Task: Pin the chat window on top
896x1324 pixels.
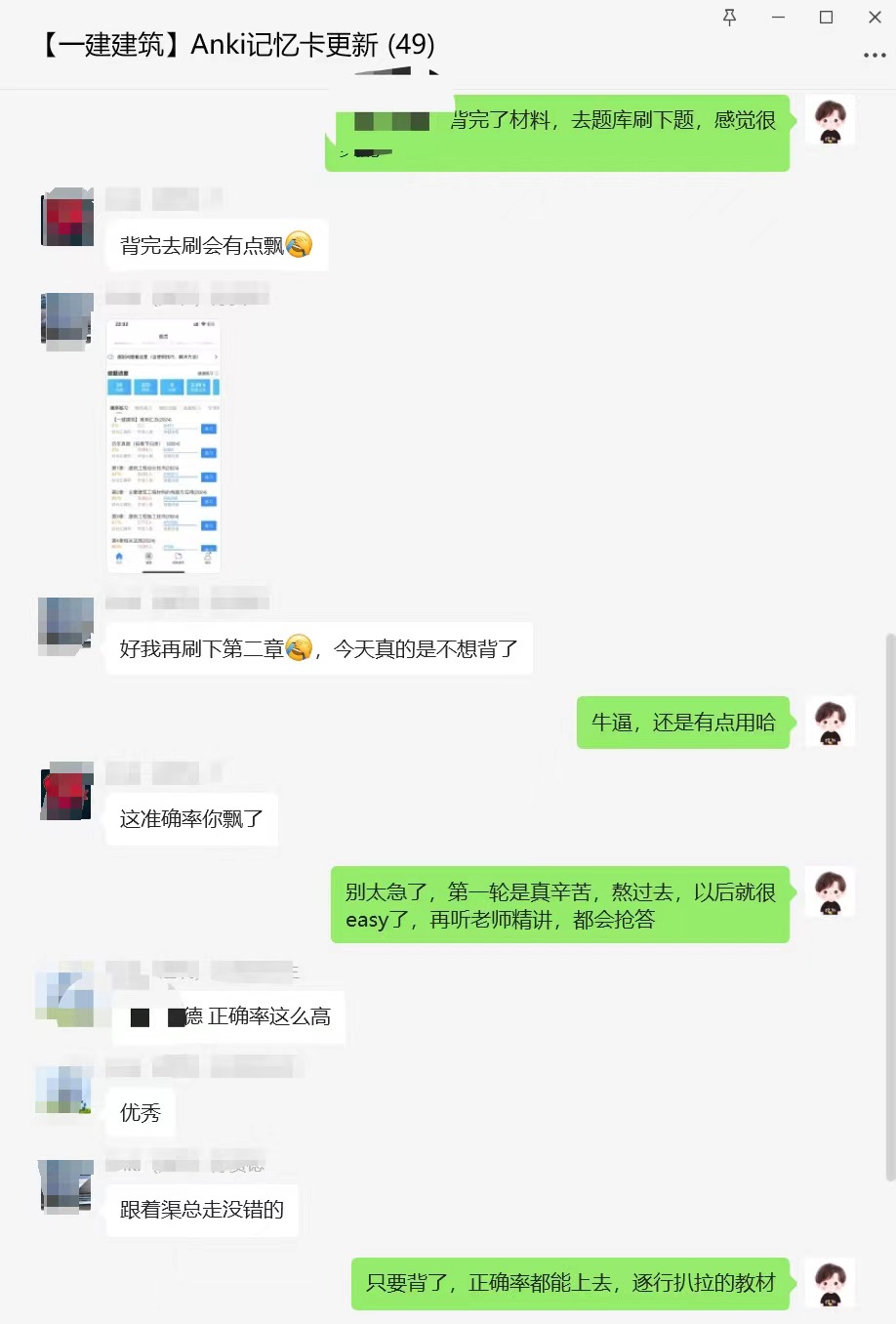Action: click(x=729, y=17)
